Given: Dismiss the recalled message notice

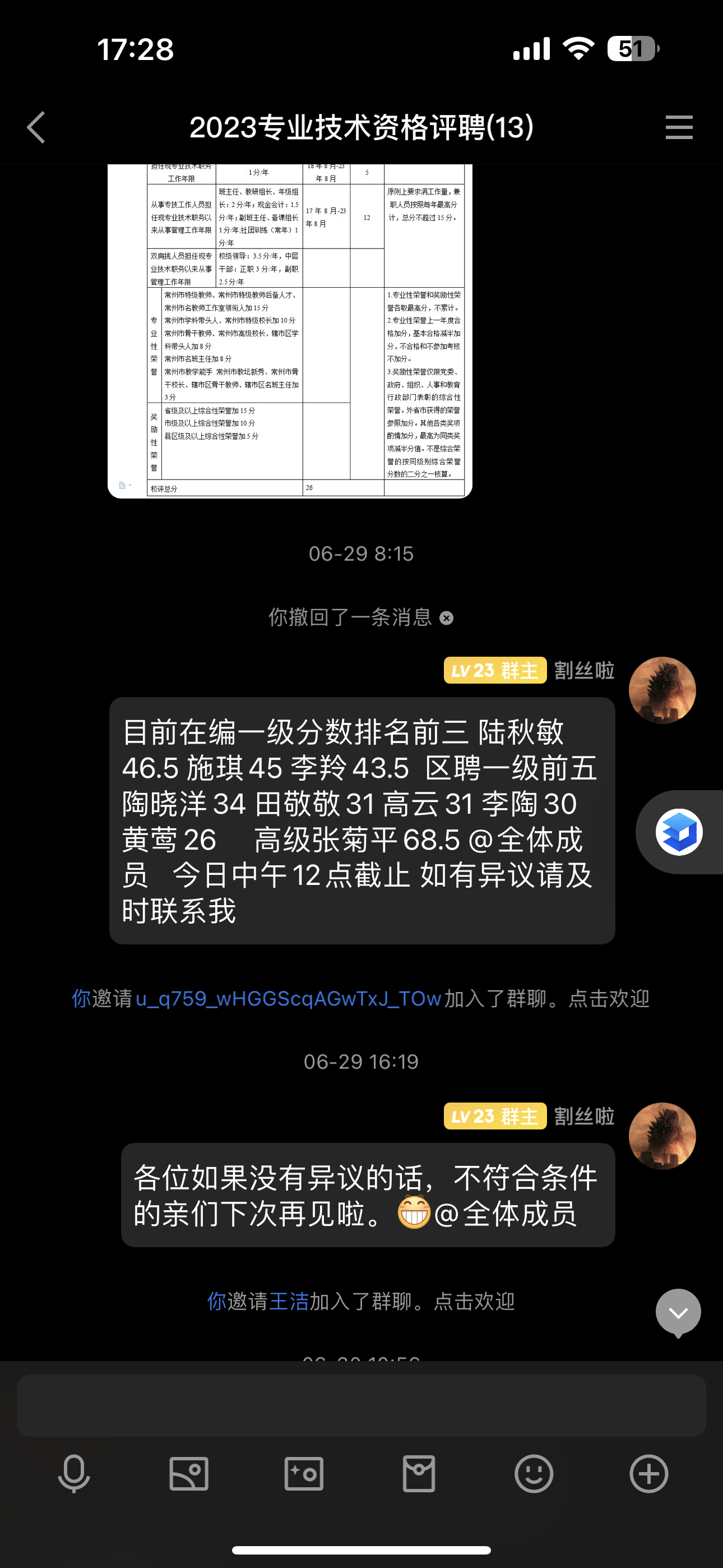Looking at the screenshot, I should pyautogui.click(x=446, y=619).
